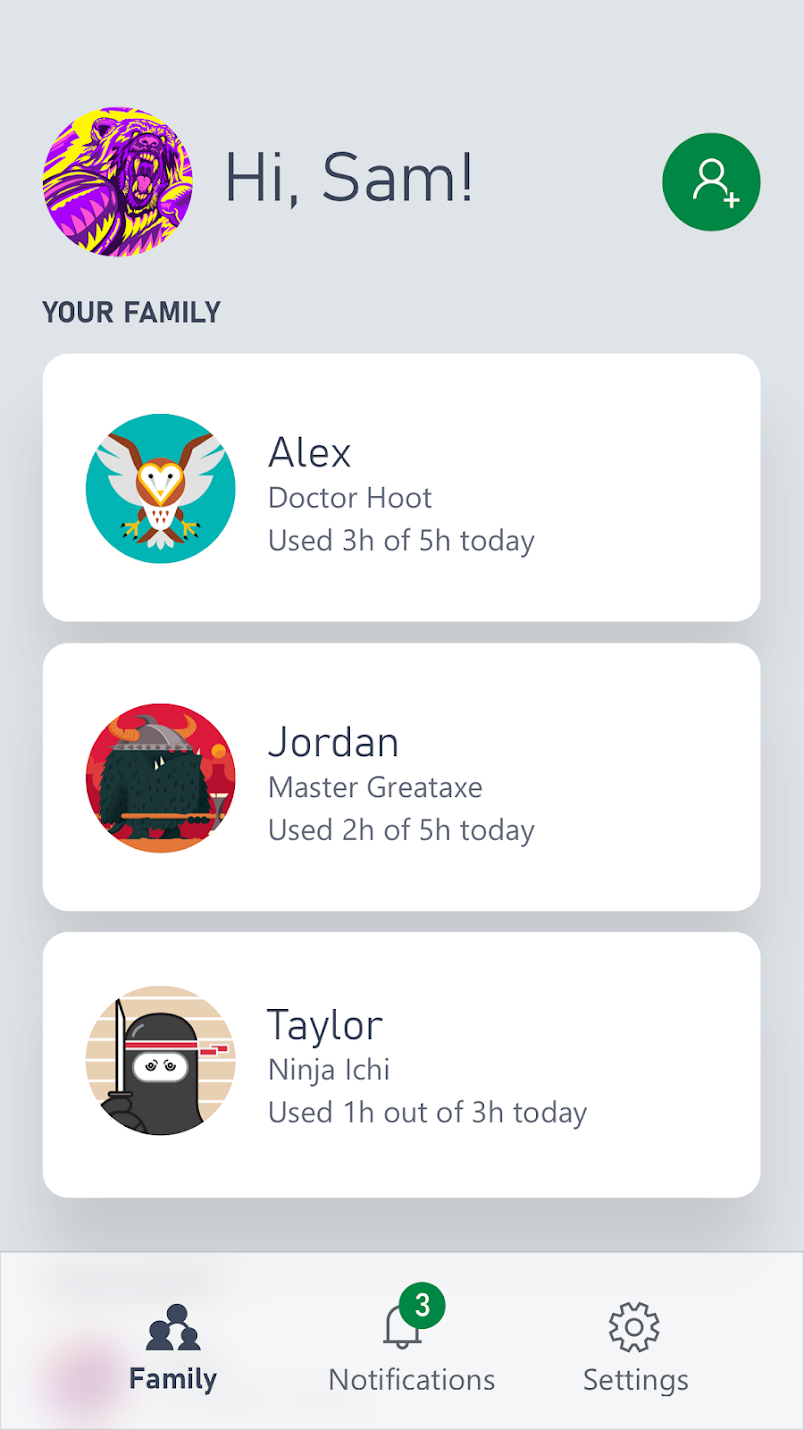This screenshot has width=804, height=1430.
Task: Click the Hi, Sam! greeting text
Action: tap(348, 180)
